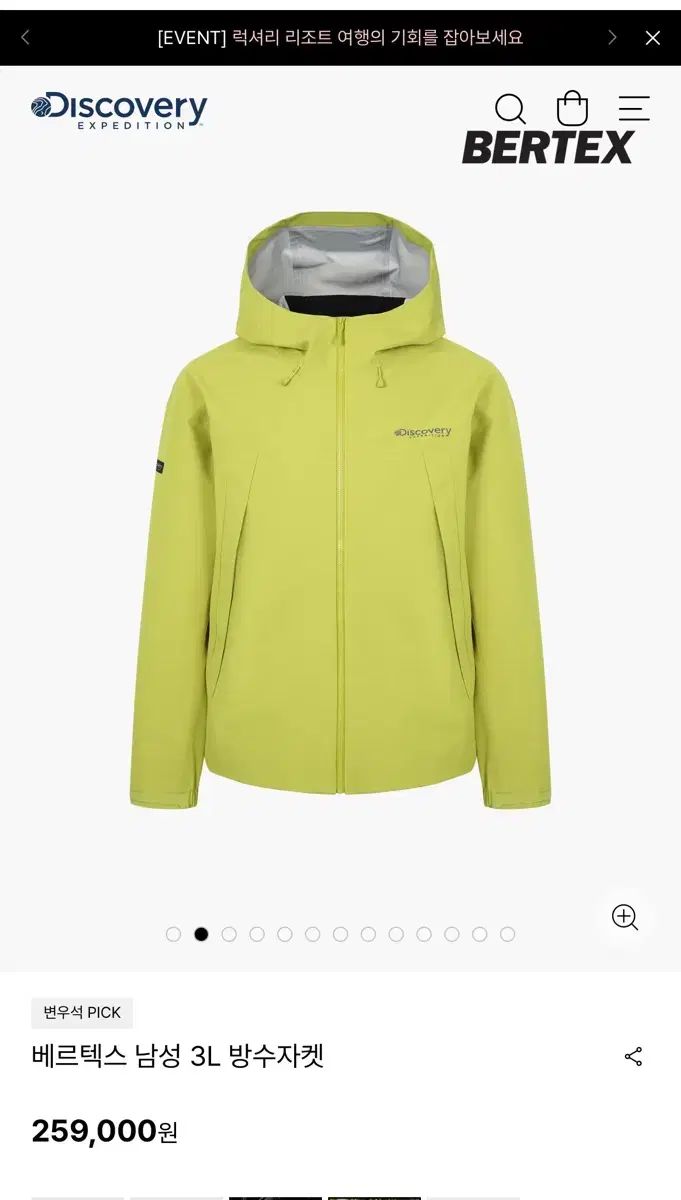Open the luxury resort trip event
Screen dimensions: 681x1200
pyautogui.click(x=340, y=38)
